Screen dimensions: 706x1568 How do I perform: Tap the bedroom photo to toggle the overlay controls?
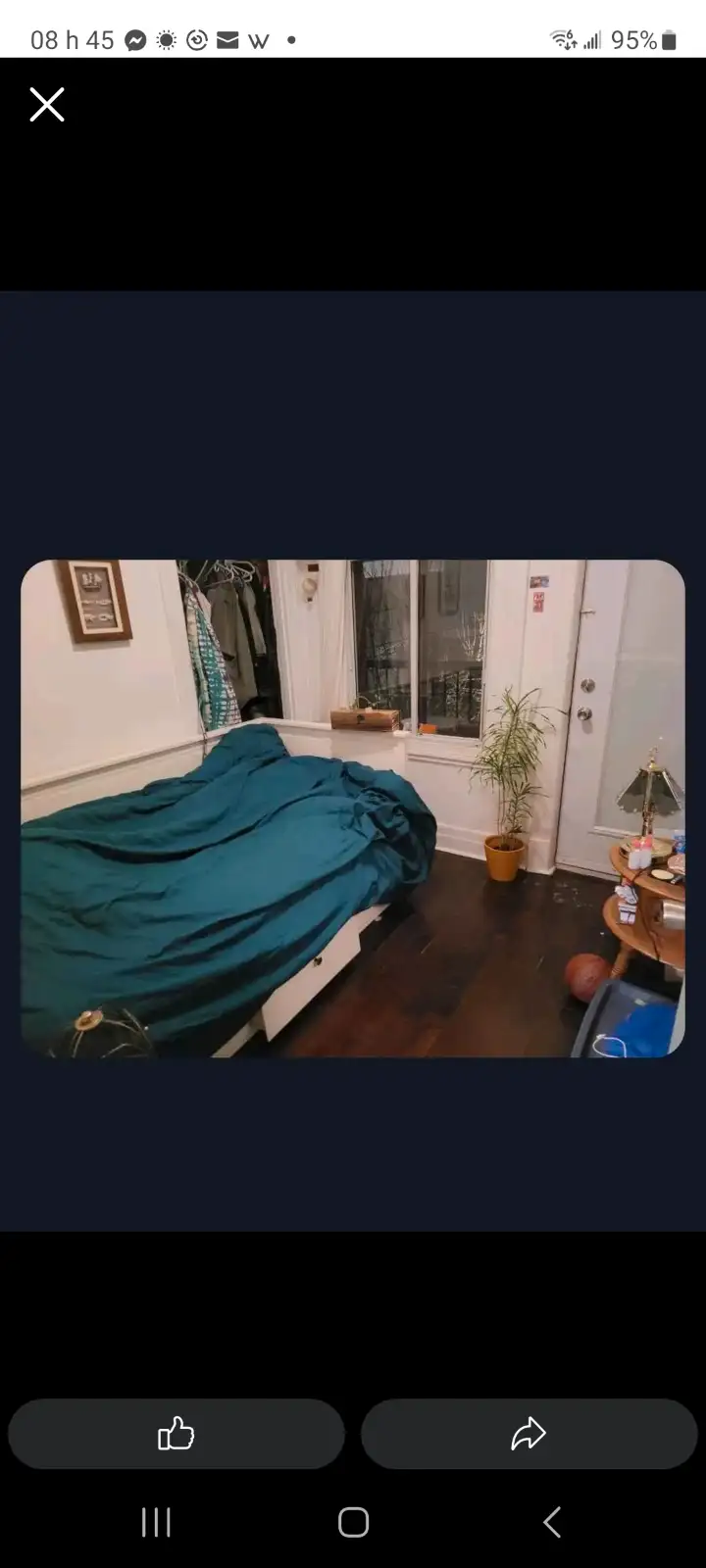click(353, 808)
